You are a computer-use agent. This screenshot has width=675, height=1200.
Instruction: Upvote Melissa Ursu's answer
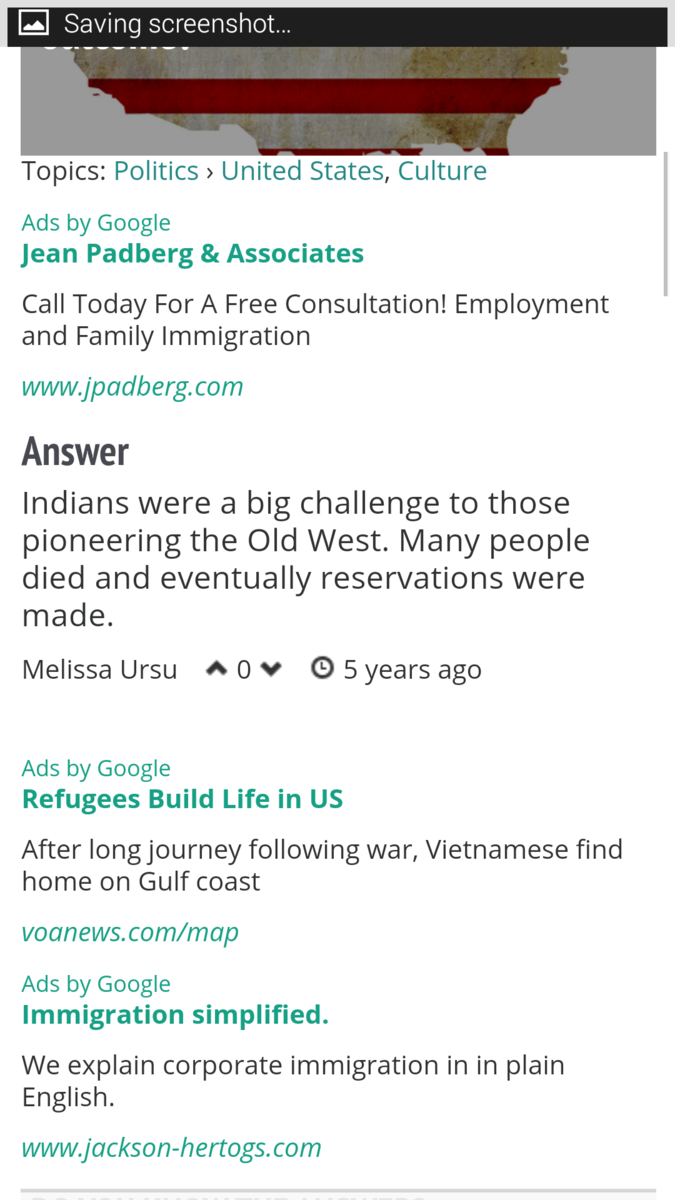tap(216, 669)
